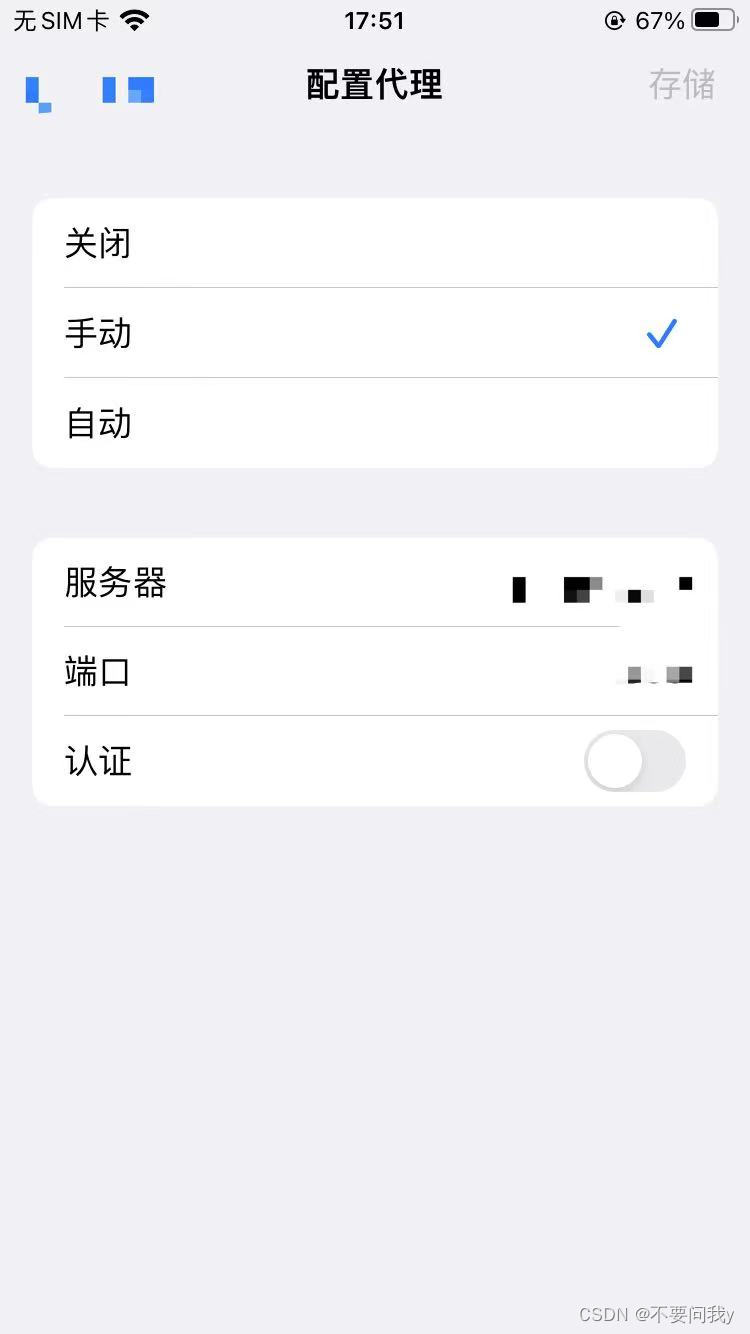Enable the 认证 authentication switch

click(x=634, y=761)
